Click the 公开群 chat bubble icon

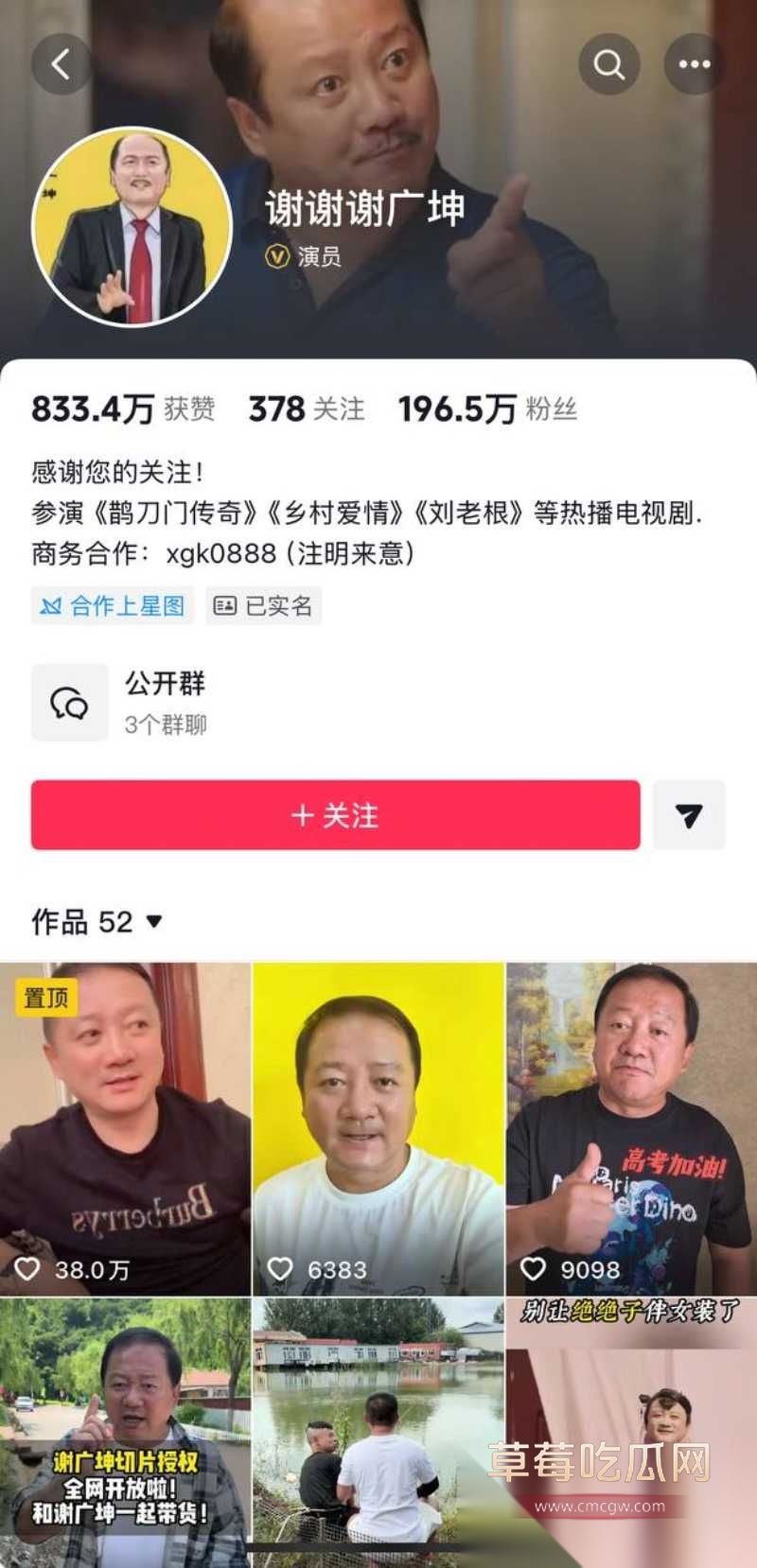pyautogui.click(x=70, y=703)
